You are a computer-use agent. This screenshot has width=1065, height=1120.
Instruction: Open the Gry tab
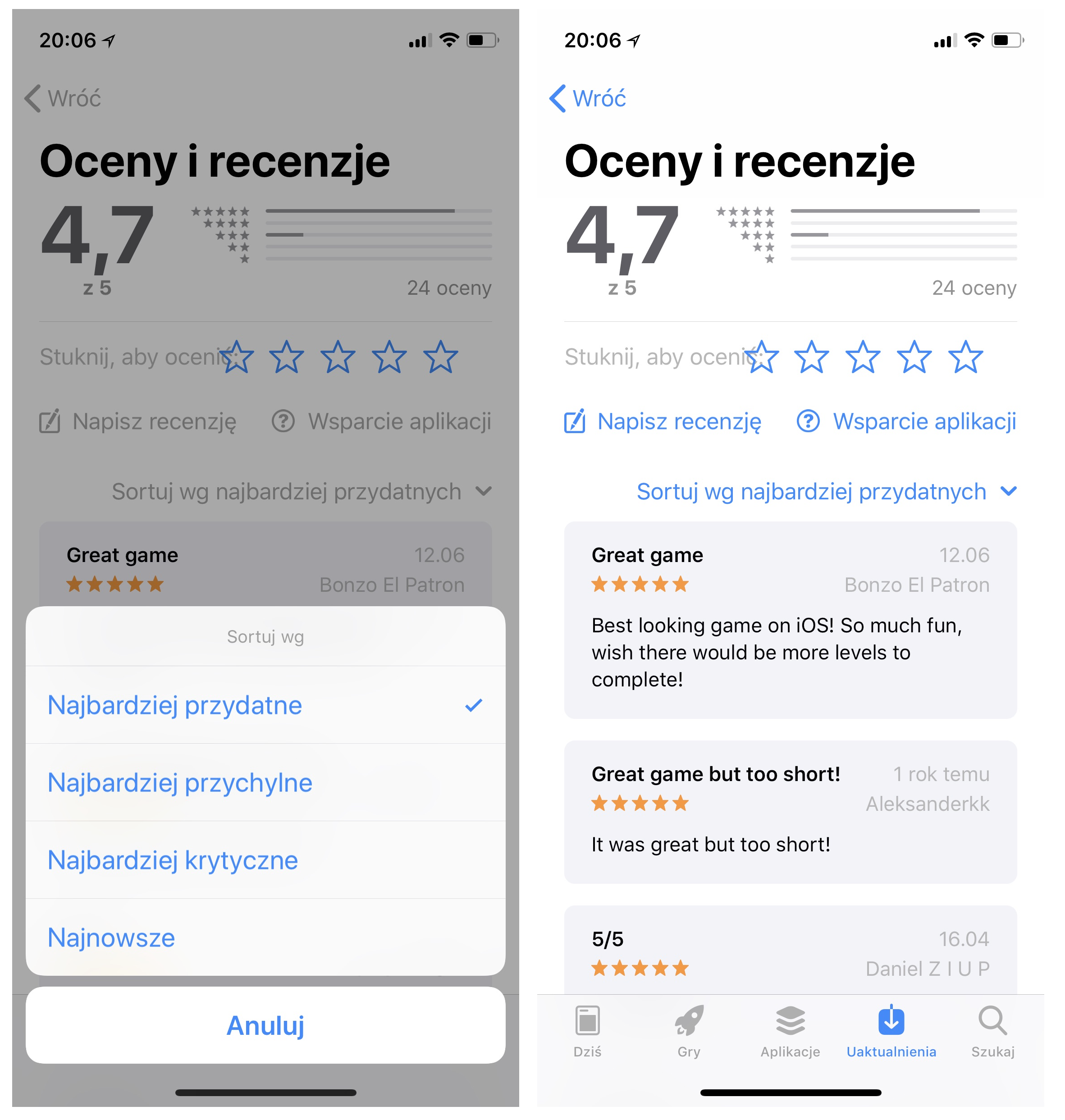click(688, 1031)
